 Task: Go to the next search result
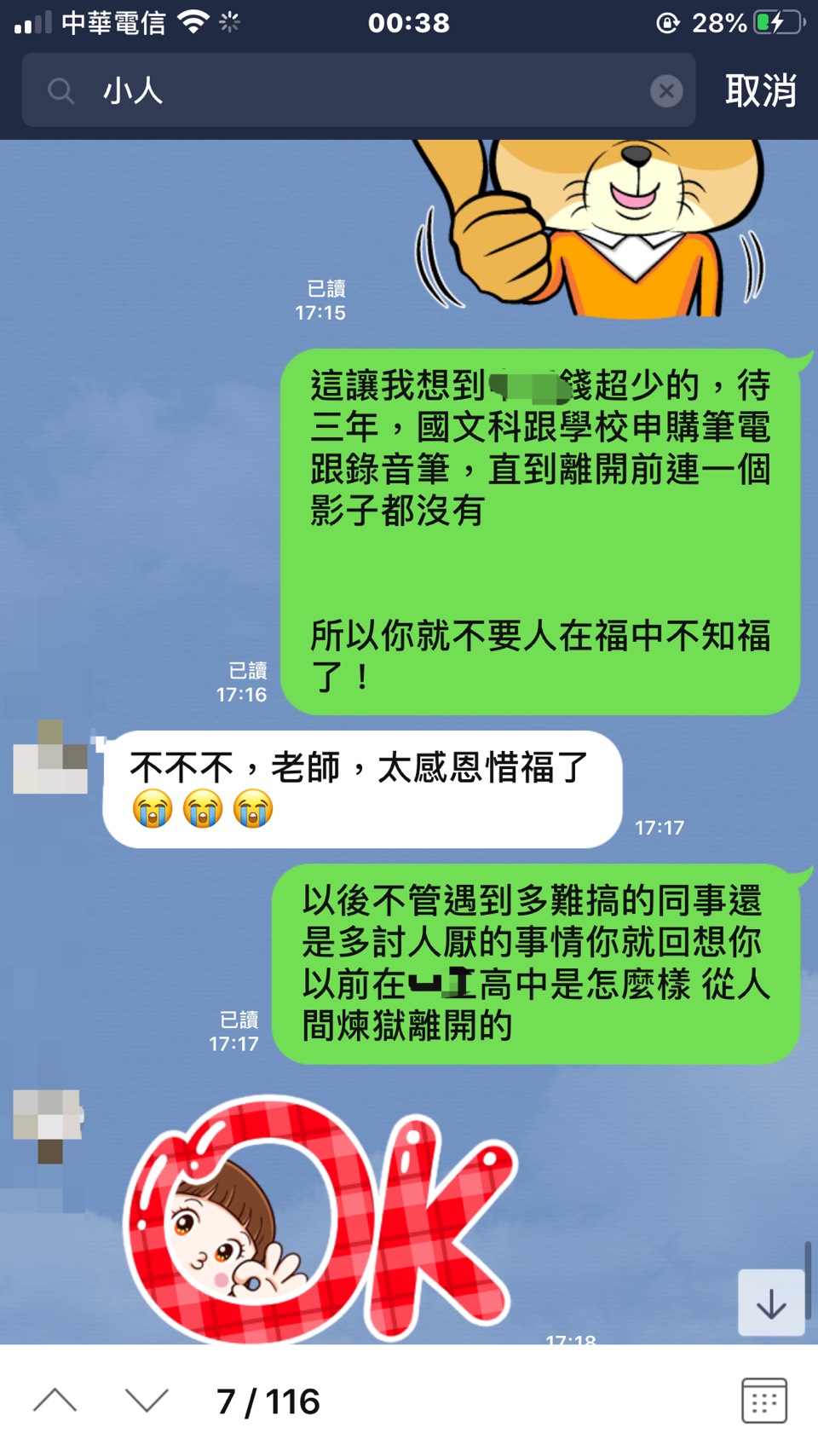(147, 1401)
